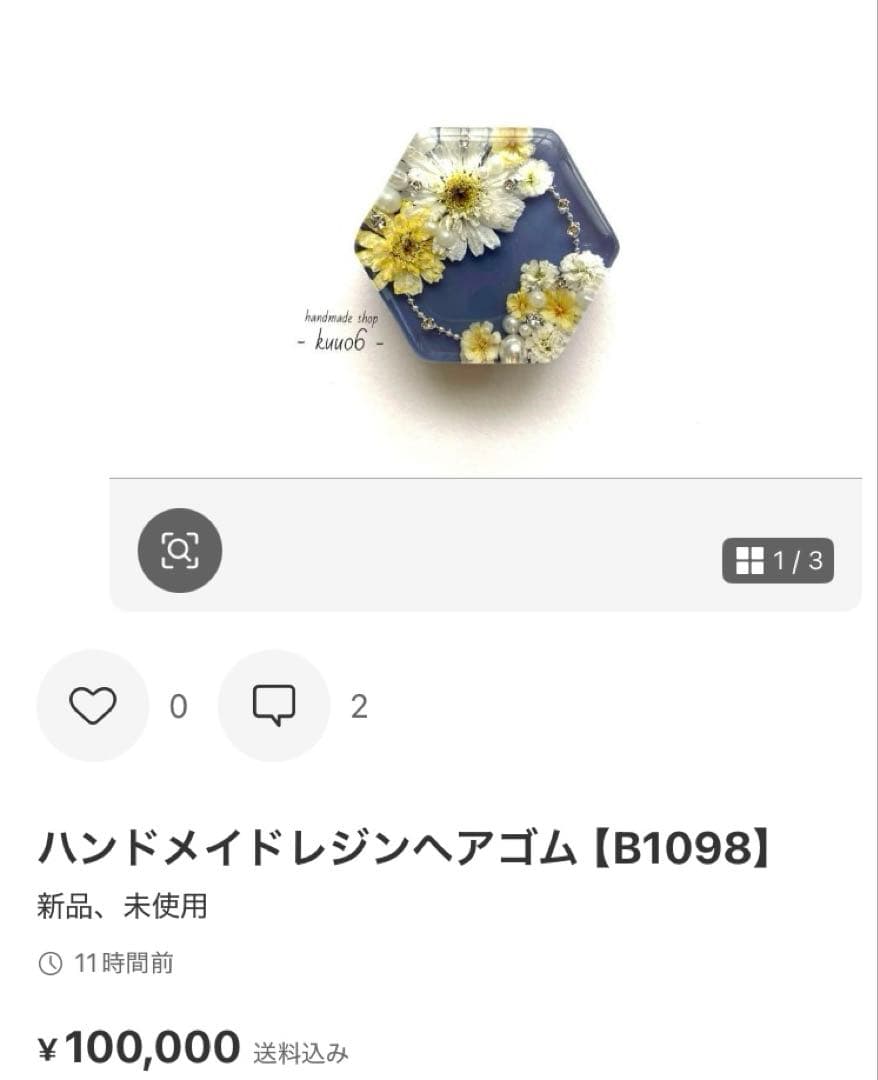Click the clock icon next to 11時間前

click(x=50, y=965)
